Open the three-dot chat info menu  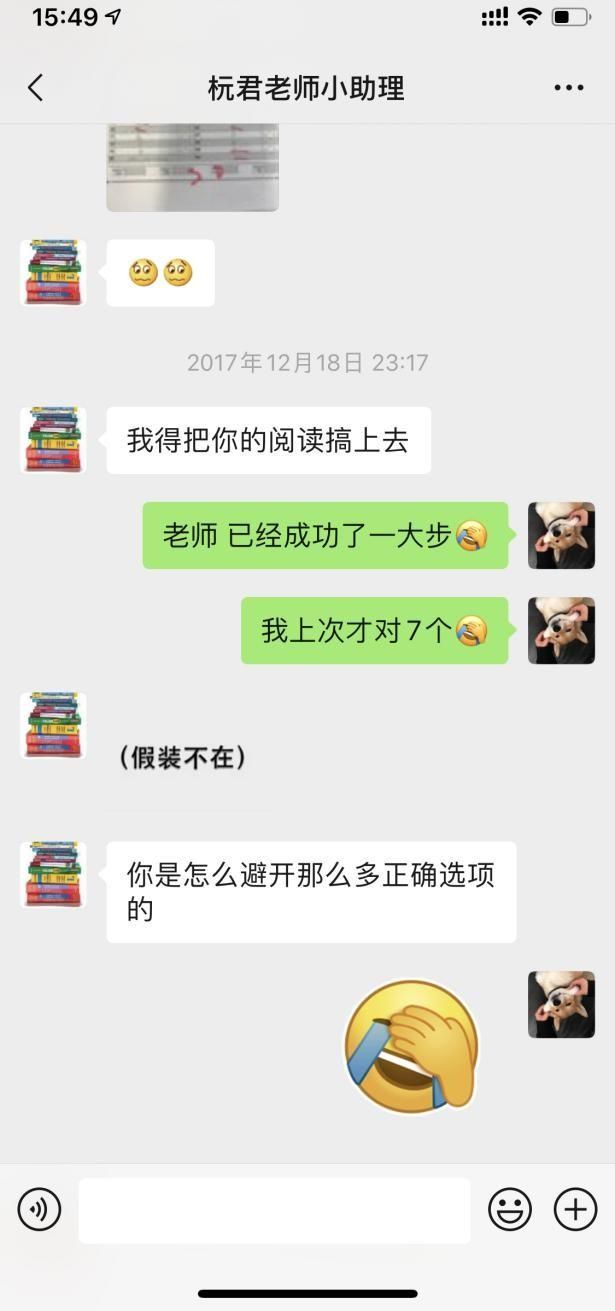(x=569, y=88)
